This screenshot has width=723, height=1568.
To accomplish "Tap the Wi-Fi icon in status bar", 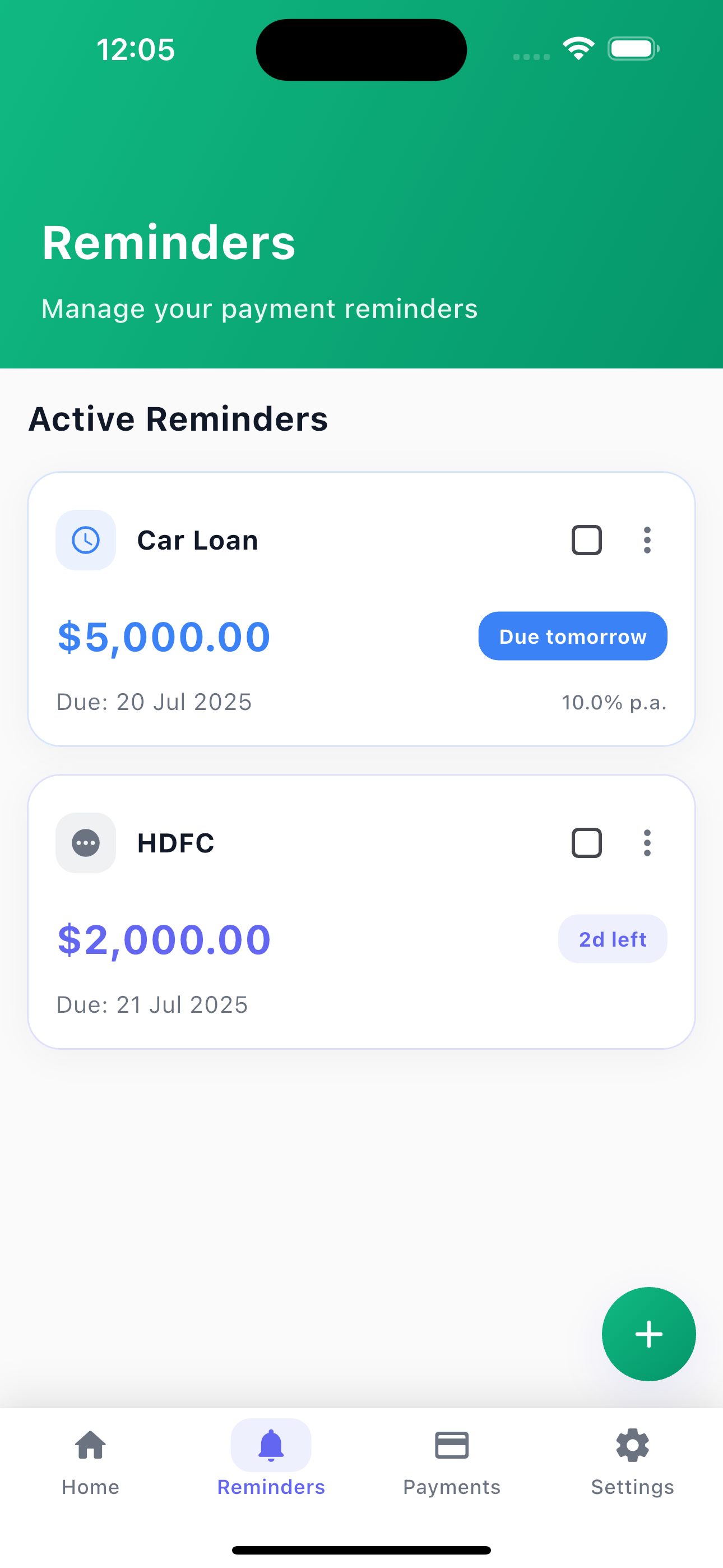I will tap(577, 48).
